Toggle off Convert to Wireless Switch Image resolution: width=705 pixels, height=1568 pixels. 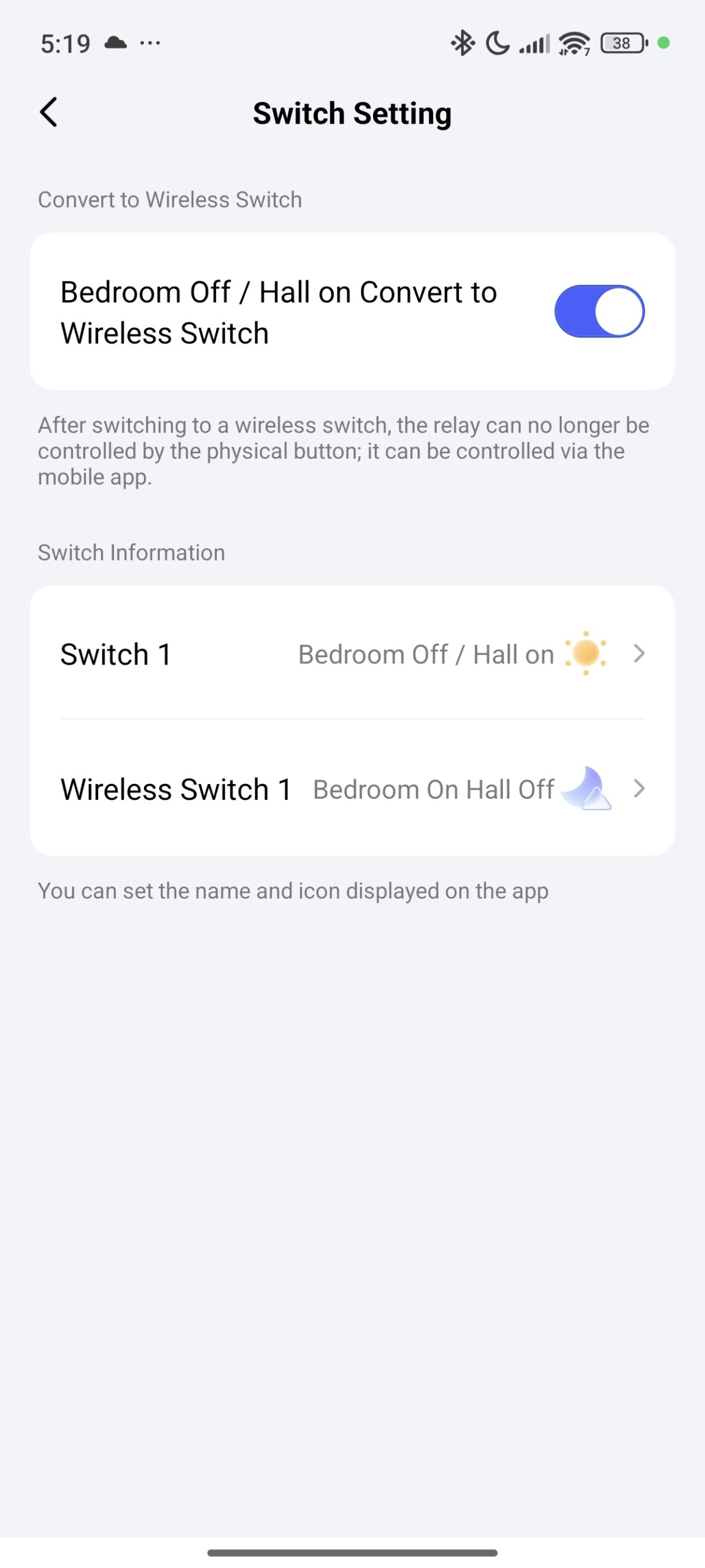pyautogui.click(x=598, y=311)
